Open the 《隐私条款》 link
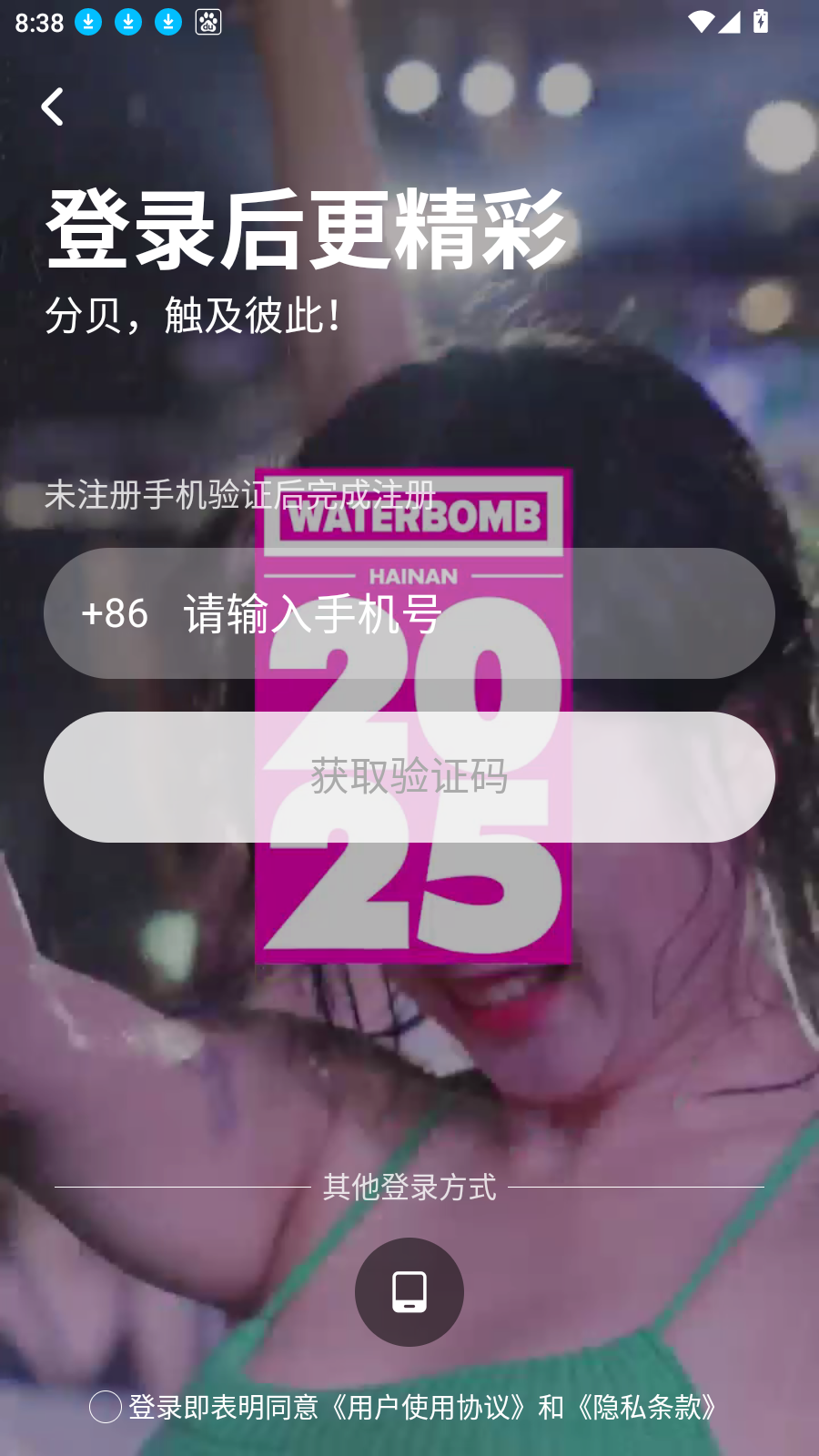Image resolution: width=819 pixels, height=1456 pixels. point(648,1407)
